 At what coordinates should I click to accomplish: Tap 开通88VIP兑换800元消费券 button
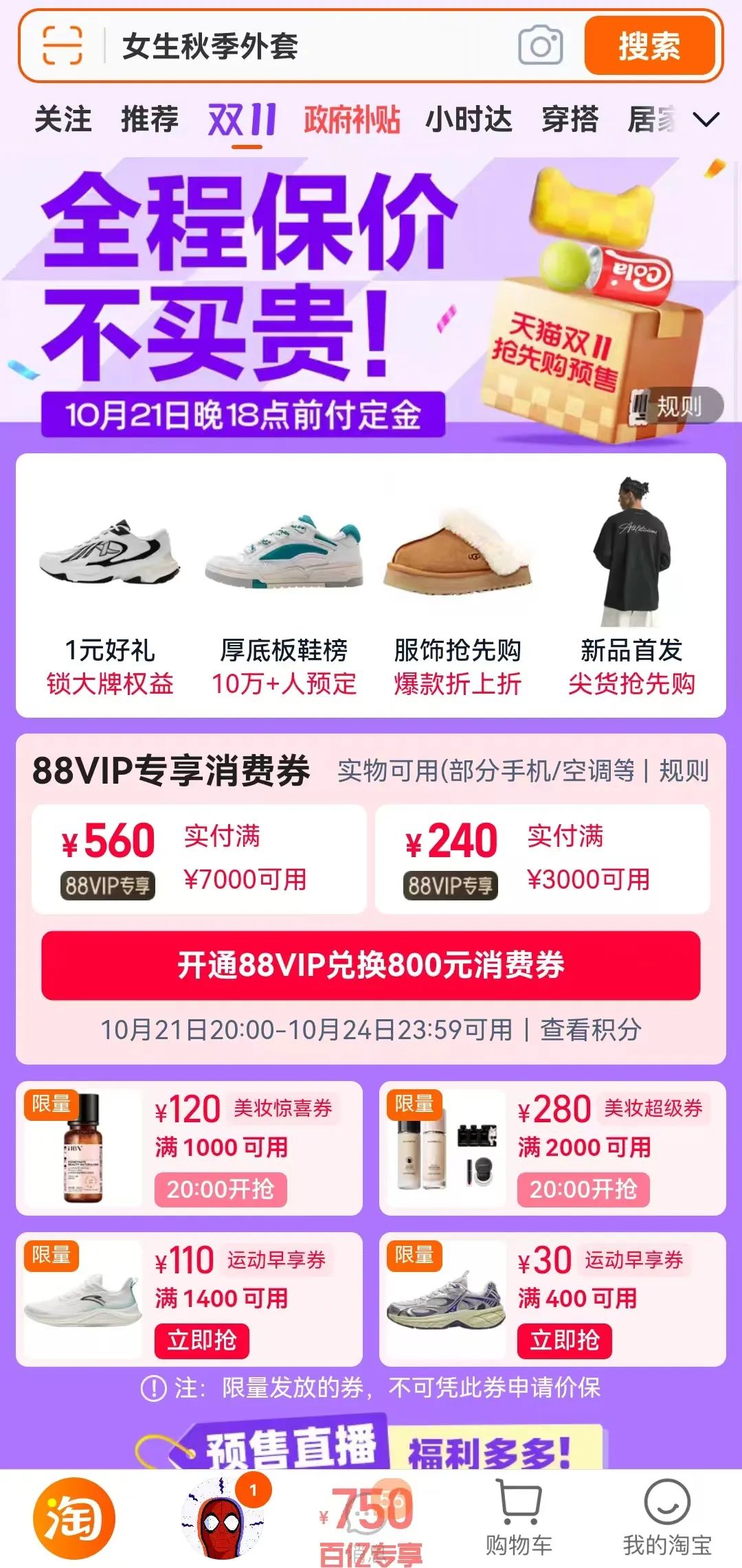pyautogui.click(x=371, y=965)
